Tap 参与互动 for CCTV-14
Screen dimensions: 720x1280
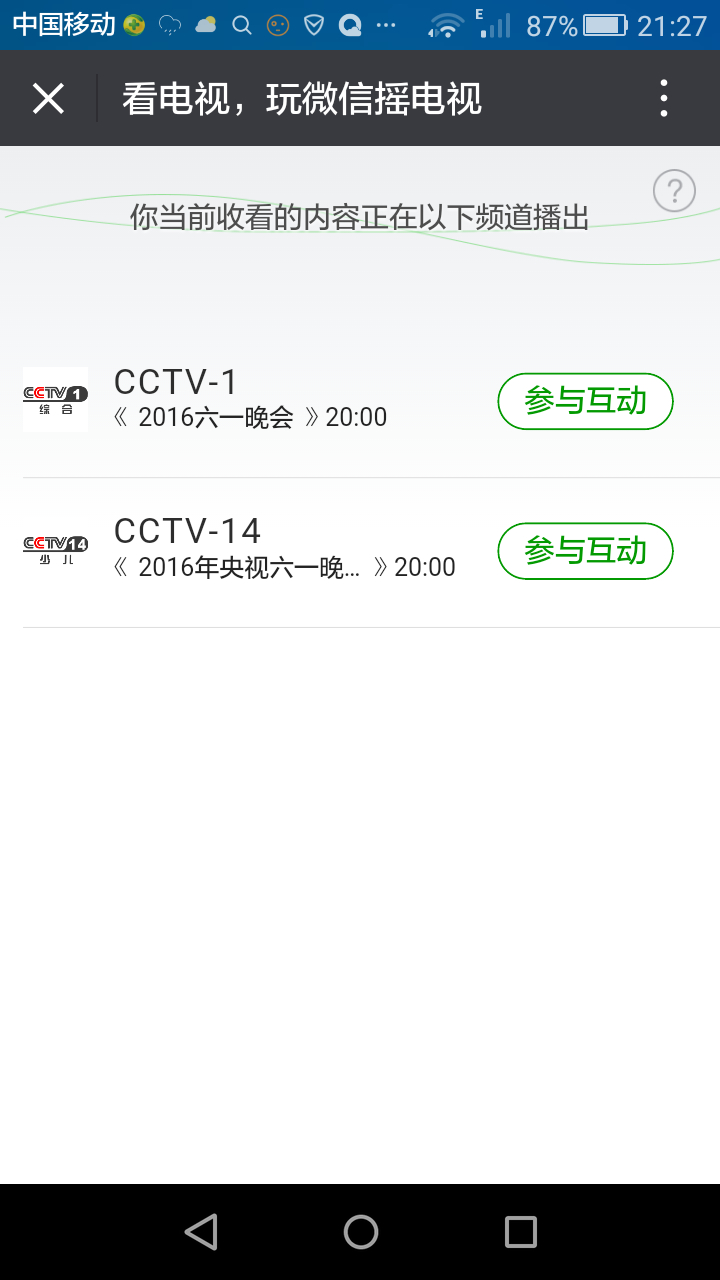(585, 551)
